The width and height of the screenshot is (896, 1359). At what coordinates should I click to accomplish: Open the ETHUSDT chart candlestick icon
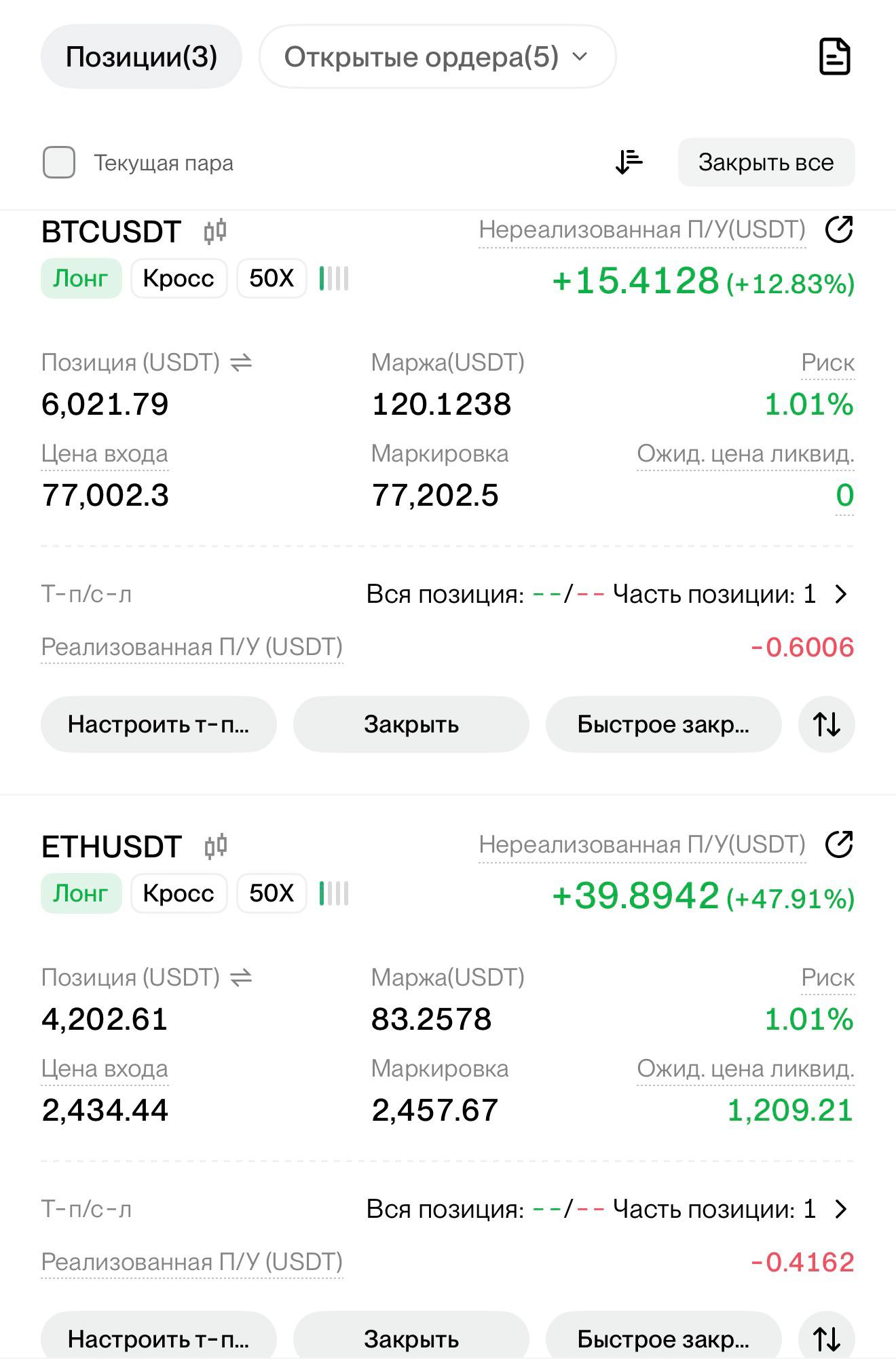[215, 846]
